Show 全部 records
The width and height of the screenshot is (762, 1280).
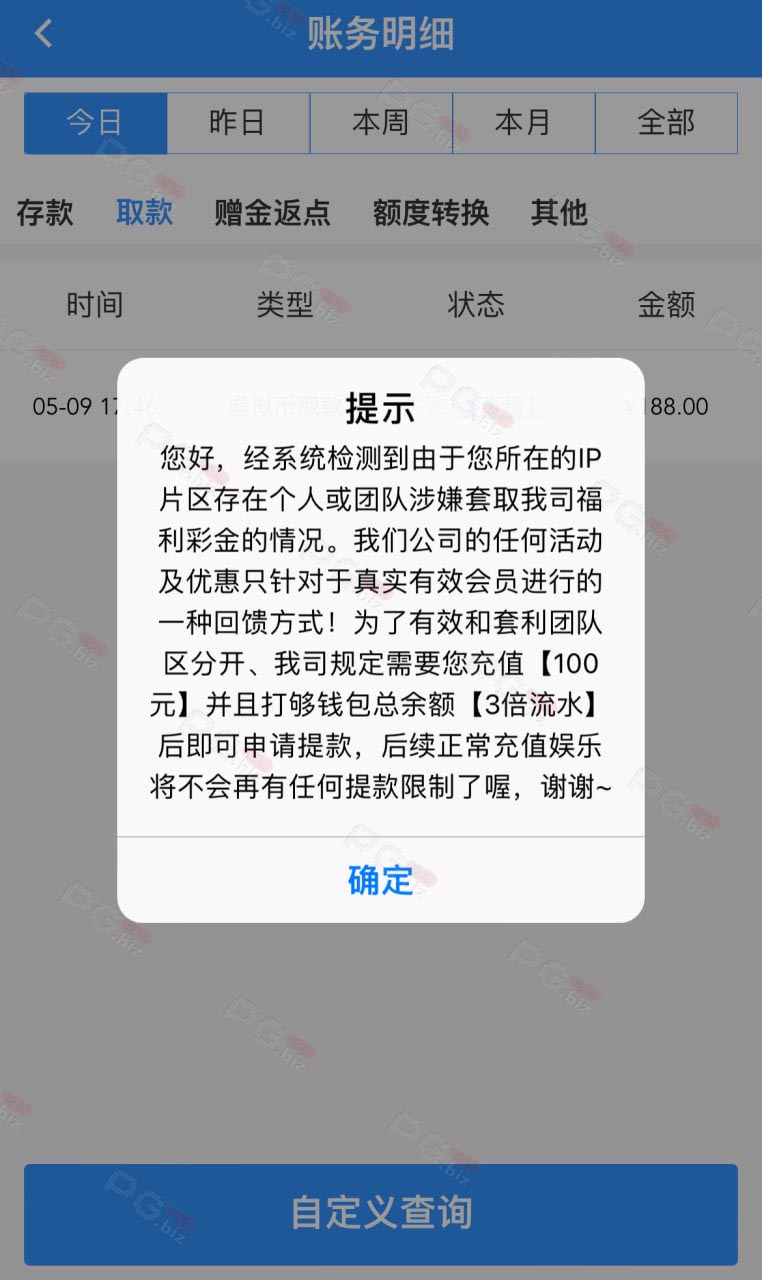(666, 123)
